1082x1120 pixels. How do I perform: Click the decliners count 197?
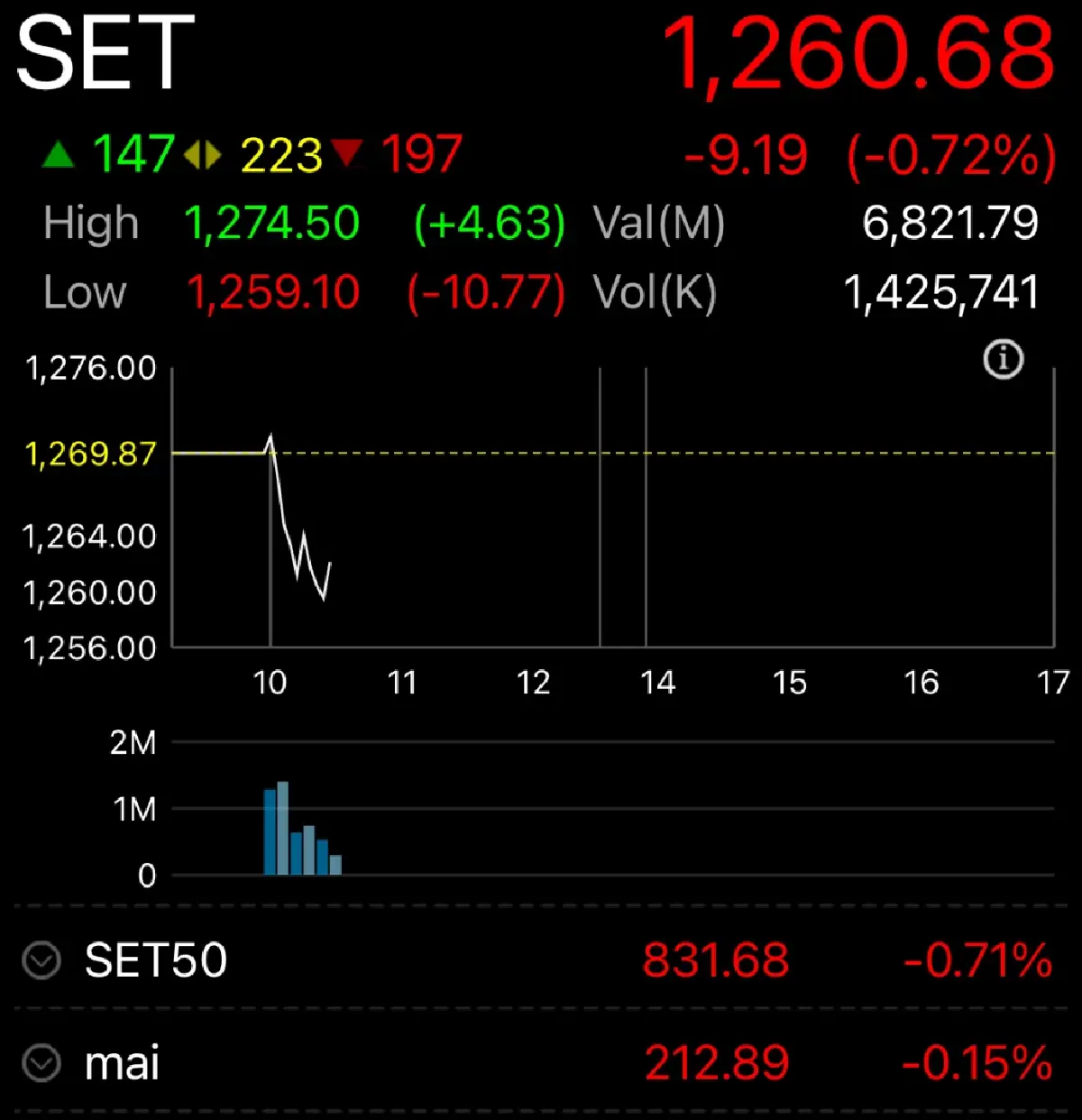(x=422, y=154)
